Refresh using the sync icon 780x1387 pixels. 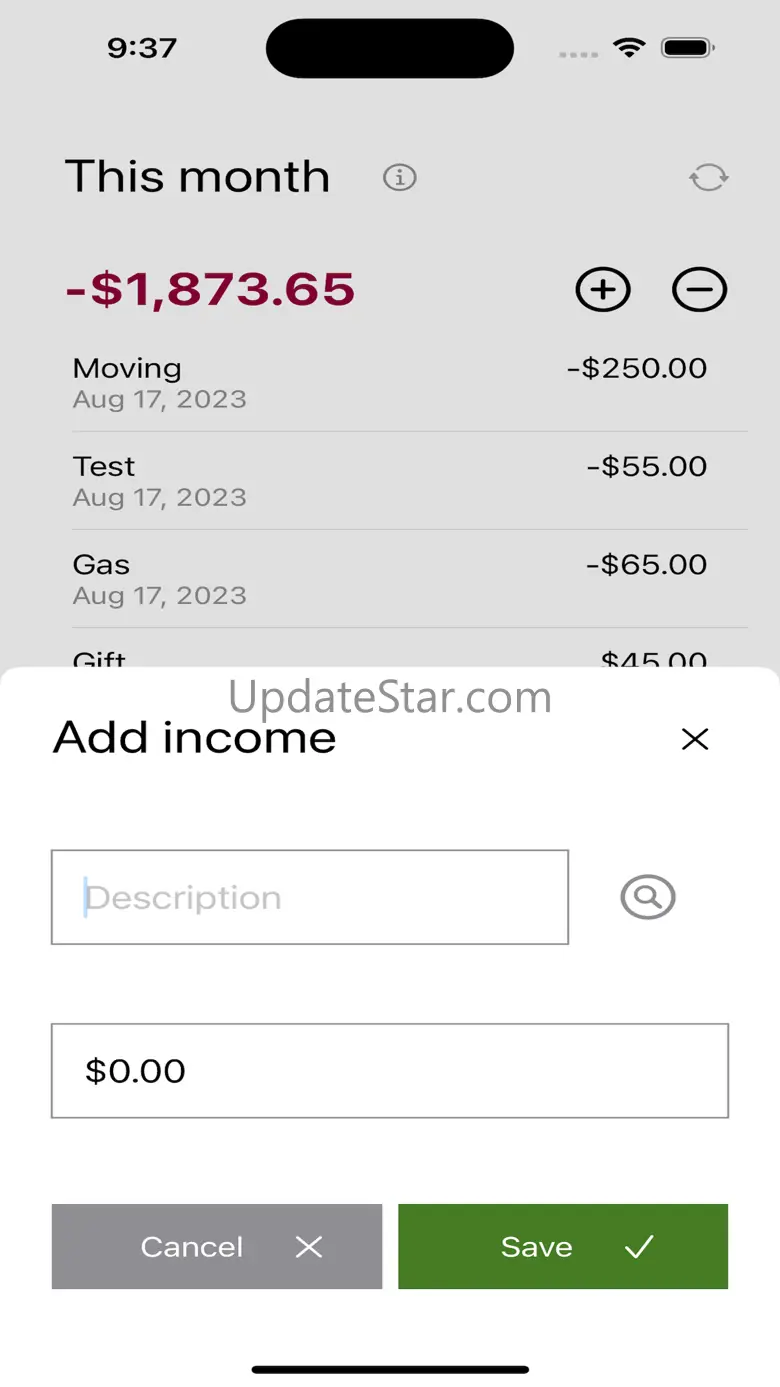(x=709, y=178)
